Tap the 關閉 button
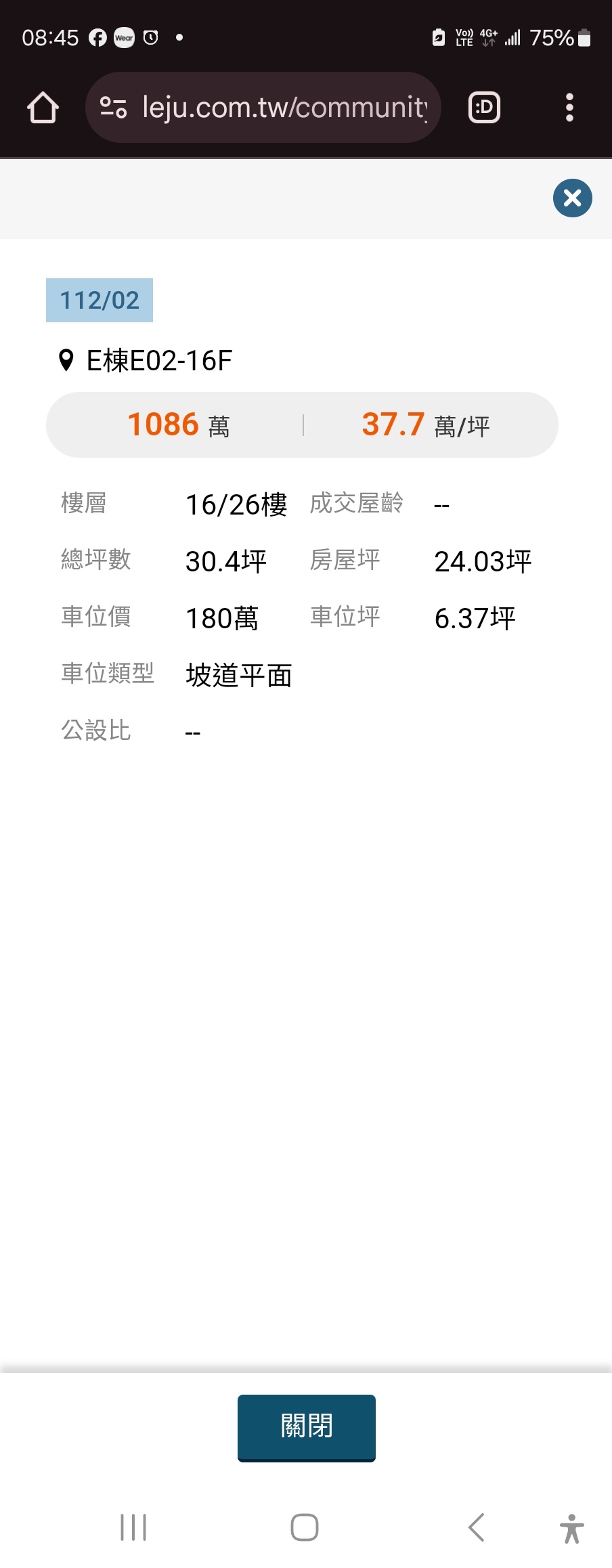The image size is (612, 1568). coord(306,1427)
